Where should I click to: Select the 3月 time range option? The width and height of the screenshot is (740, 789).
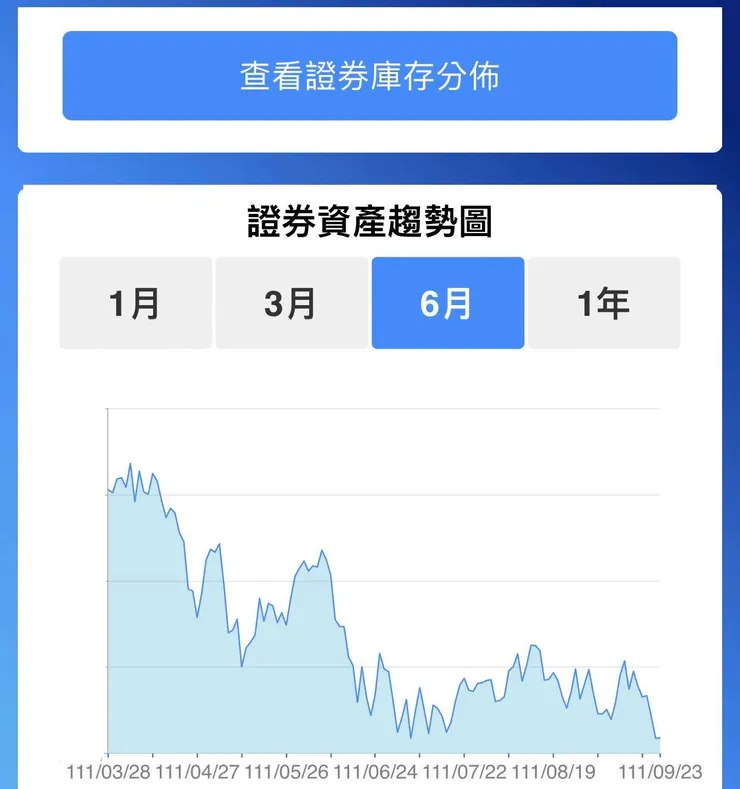coord(292,302)
